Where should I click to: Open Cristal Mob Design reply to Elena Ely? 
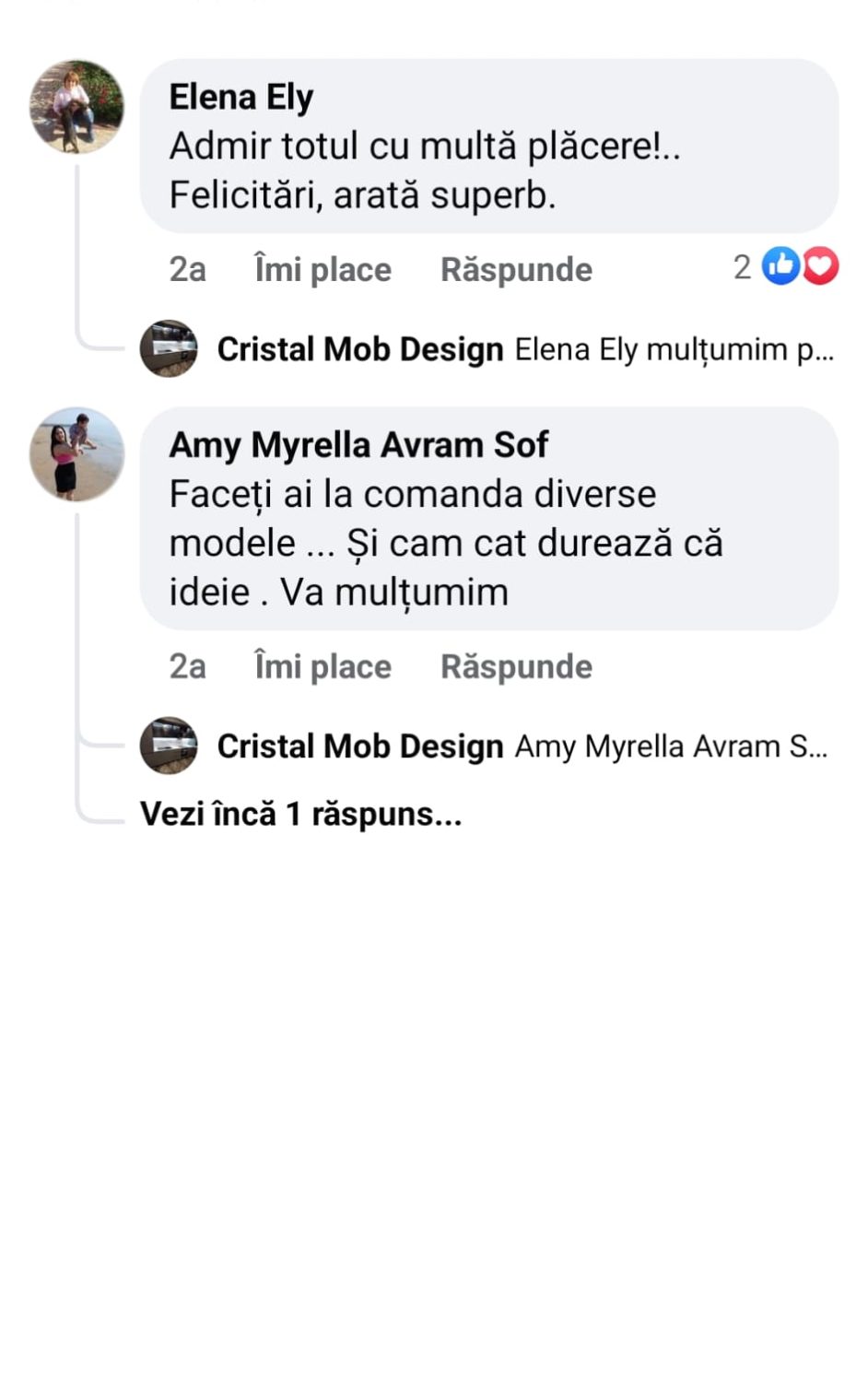525,349
